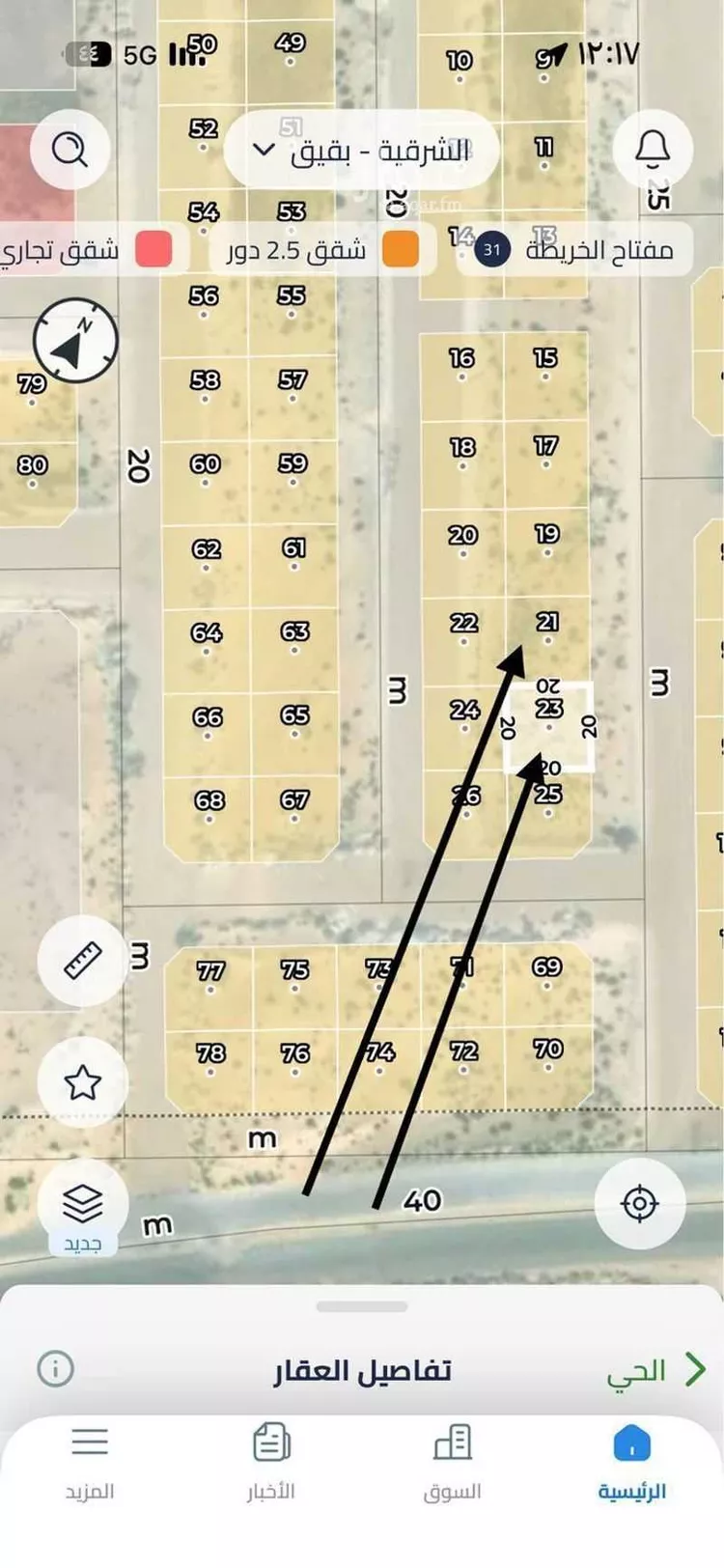Open مفتاح الخريطة map legend
Viewport: 724px width, 1568px height.
[x=577, y=250]
